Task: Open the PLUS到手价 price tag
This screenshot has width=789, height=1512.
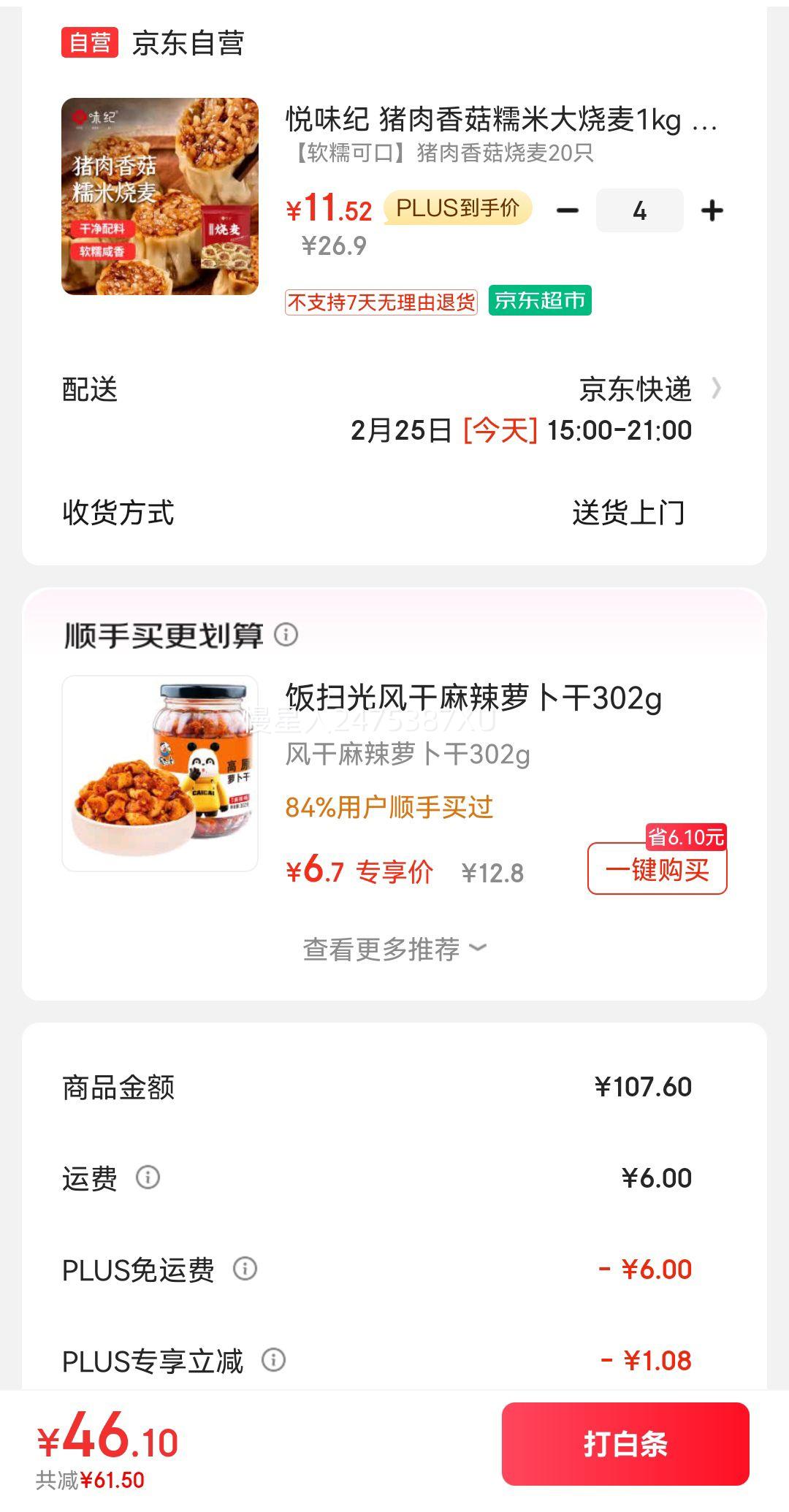Action: tap(460, 210)
